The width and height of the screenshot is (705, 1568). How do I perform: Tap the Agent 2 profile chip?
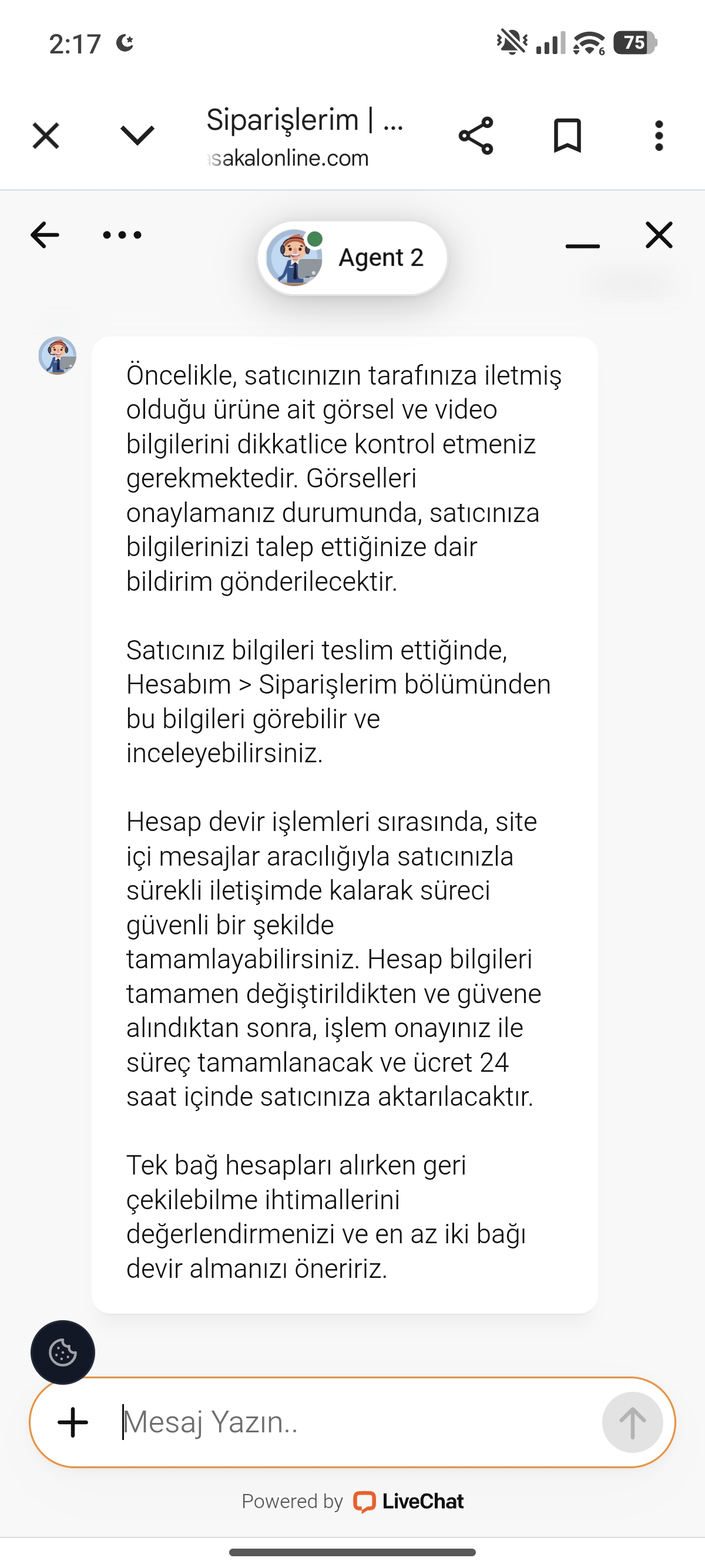[x=352, y=258]
